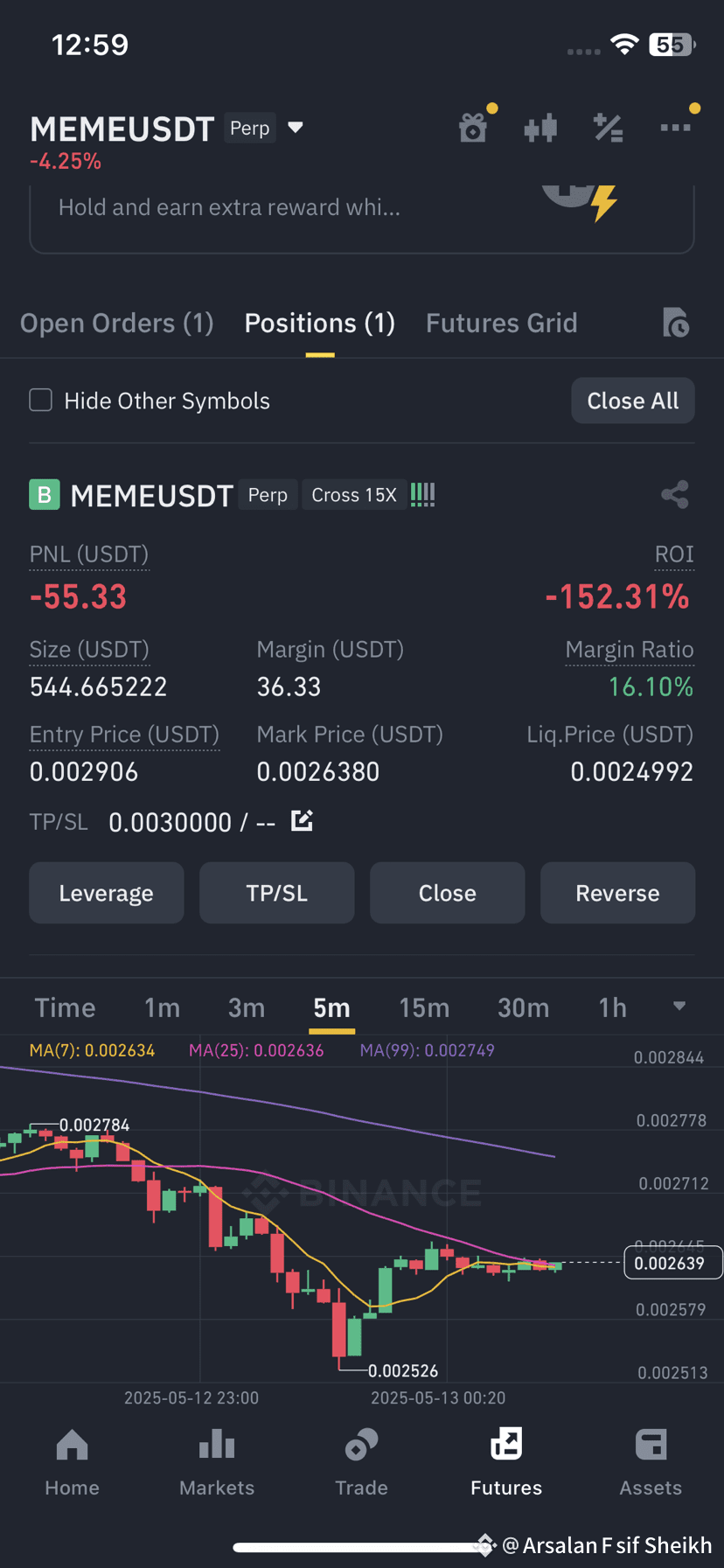
Task: Share the MEMEUSDT position via share icon
Action: coord(675,494)
